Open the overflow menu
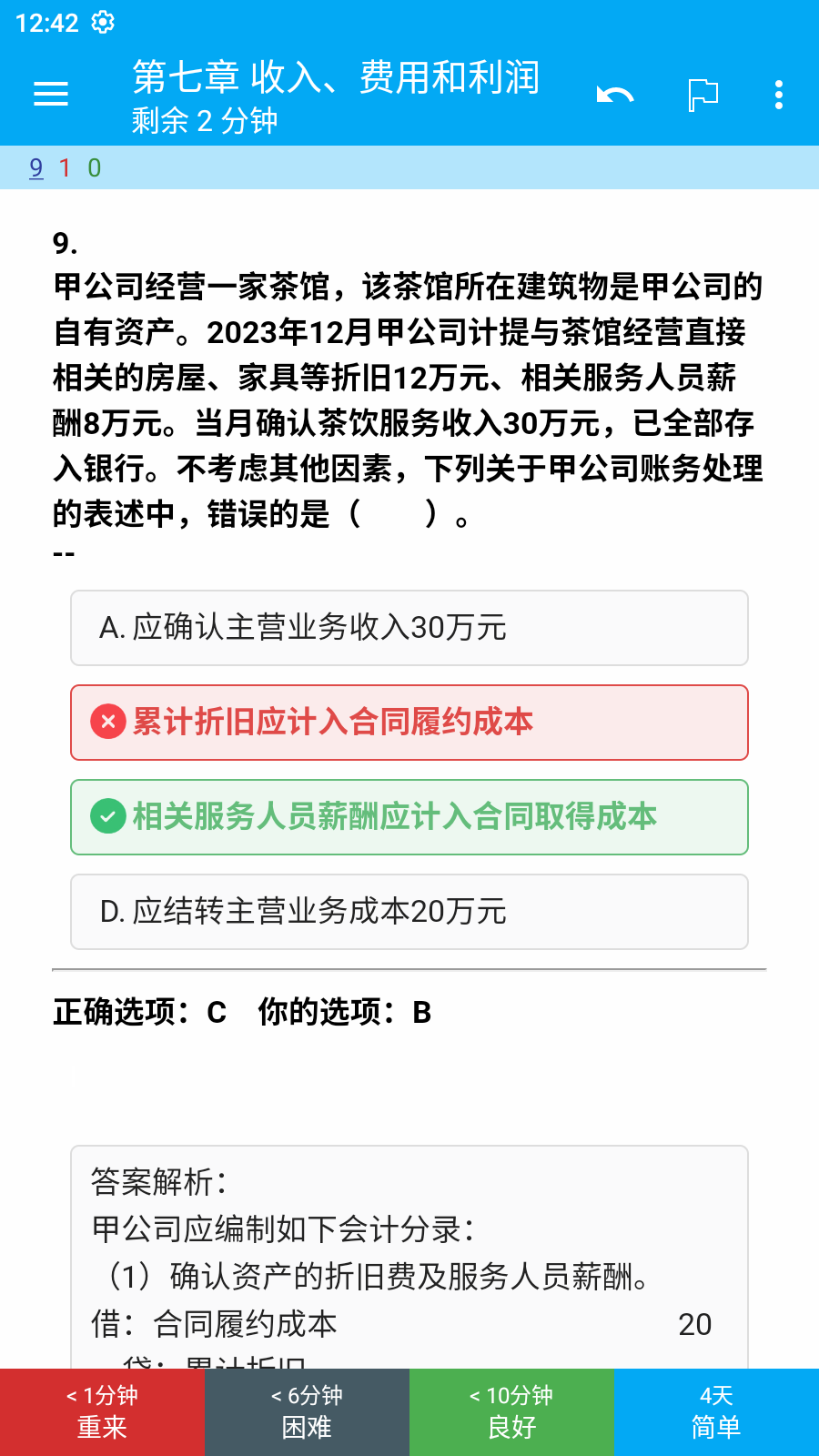Screen dimensions: 819x1456 pyautogui.click(x=778, y=95)
